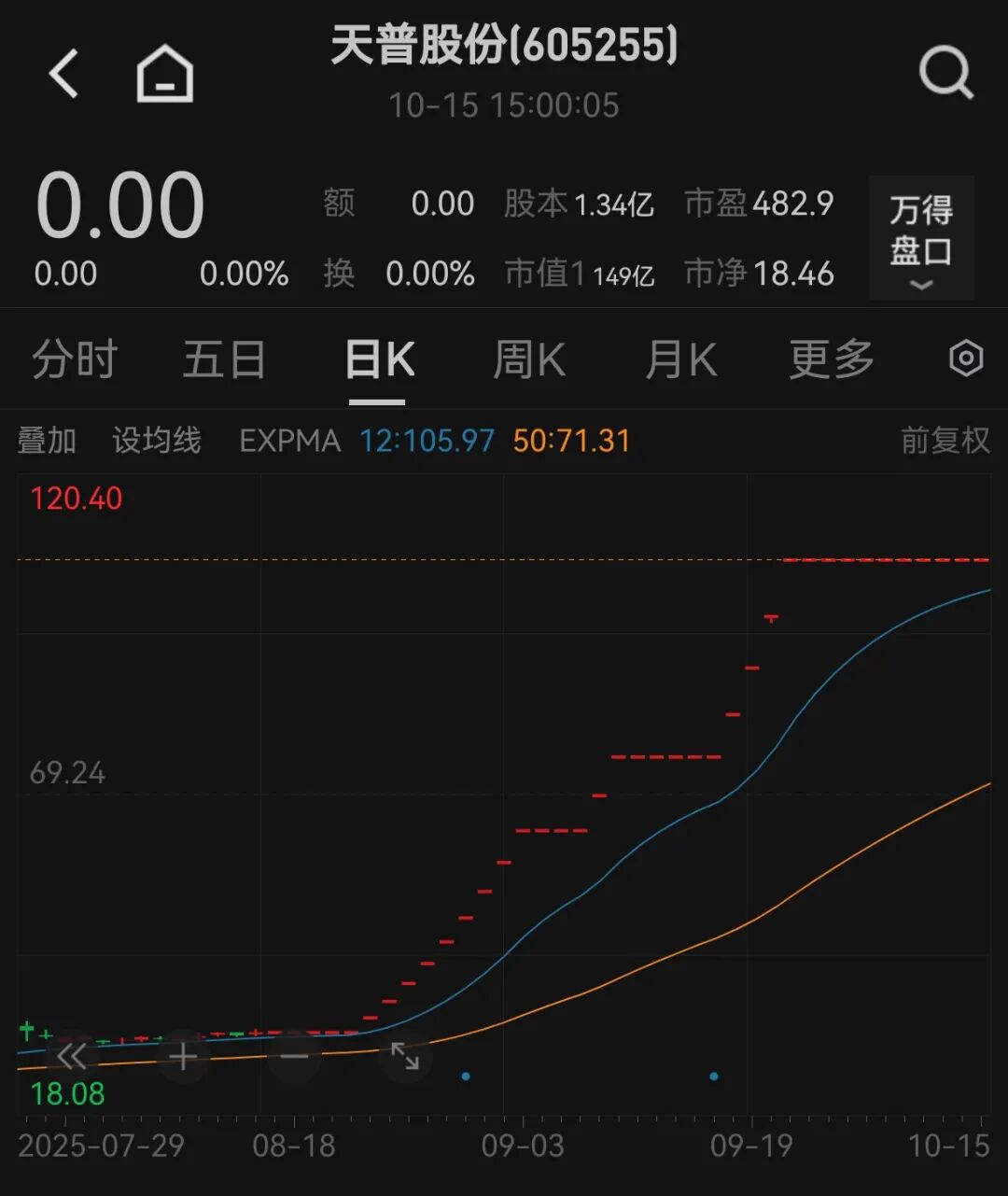The height and width of the screenshot is (1196, 1008).
Task: Go back with the arrow icon
Action: (x=63, y=74)
